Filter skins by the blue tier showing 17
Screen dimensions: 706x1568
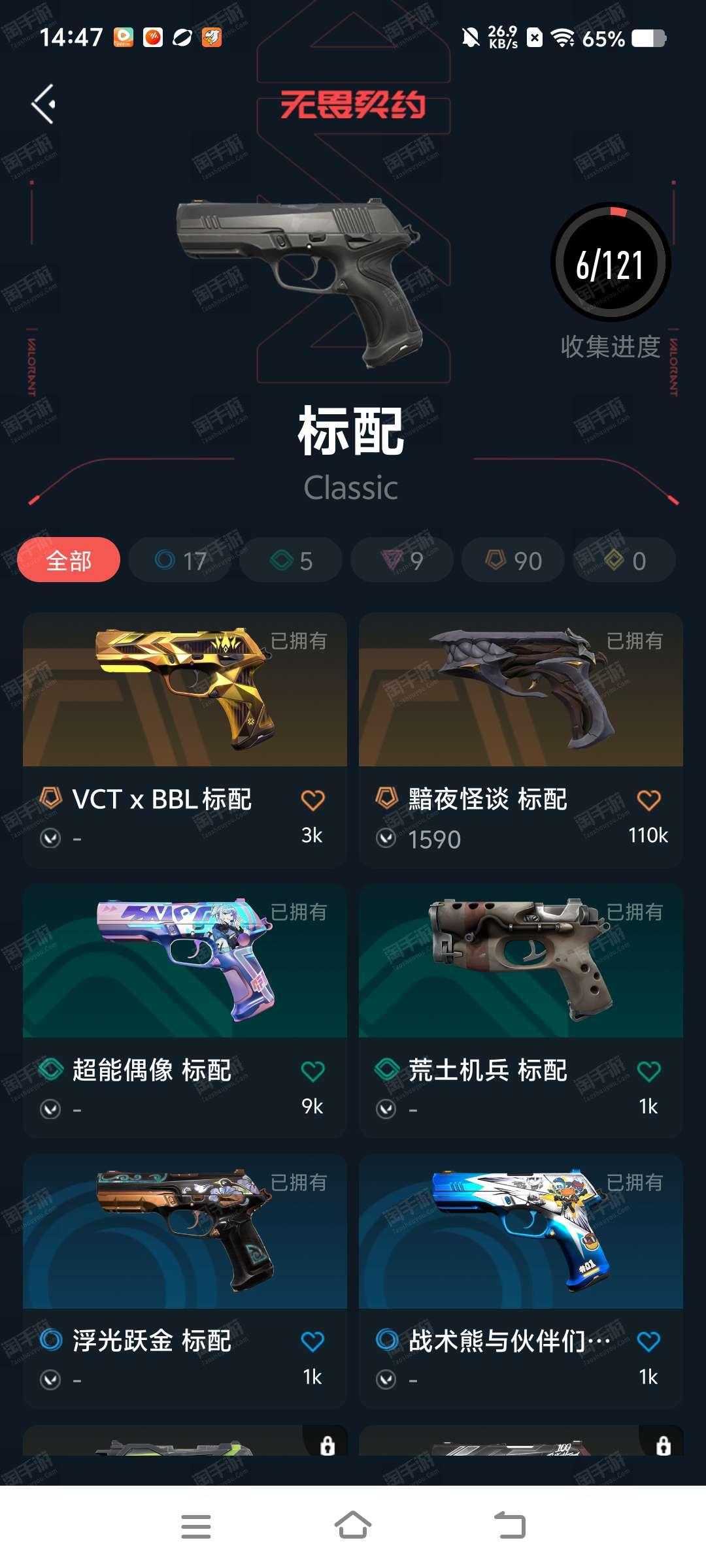point(180,560)
